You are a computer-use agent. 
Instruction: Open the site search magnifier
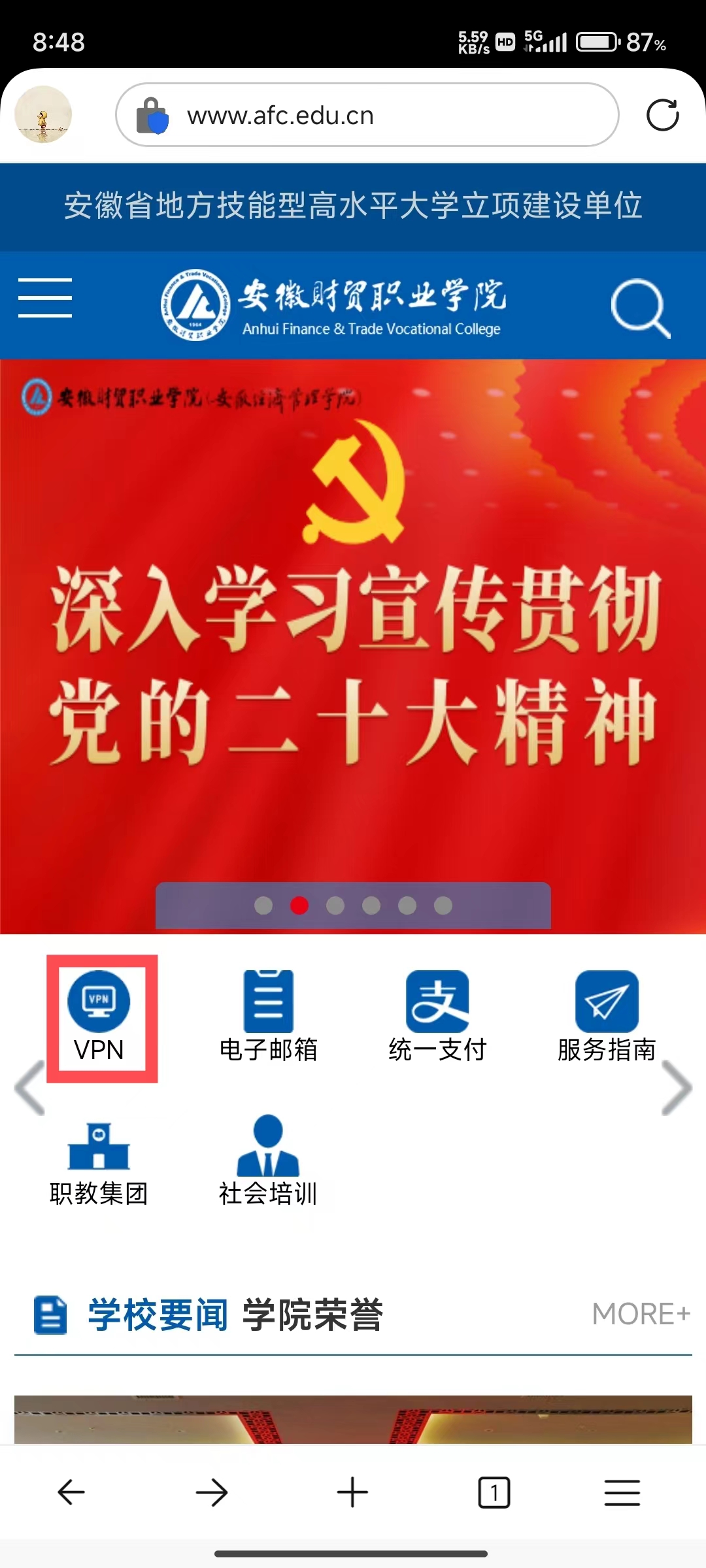point(641,308)
